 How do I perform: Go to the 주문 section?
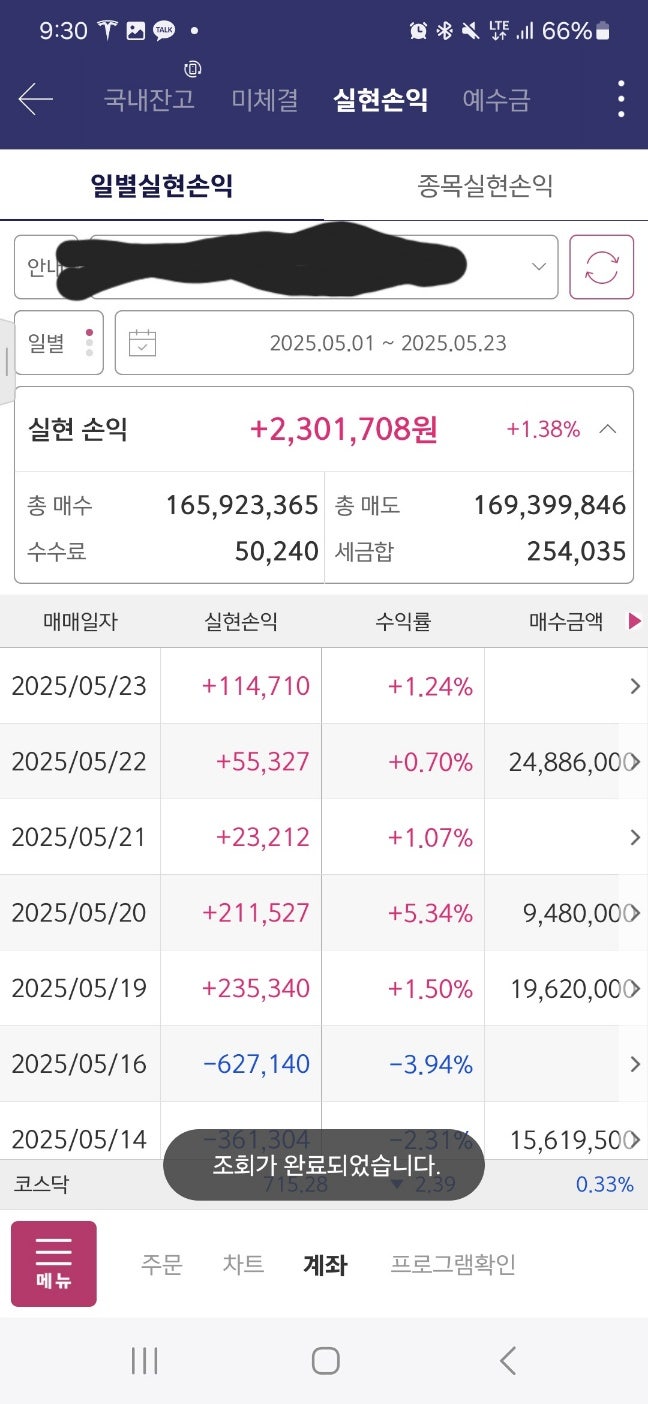161,1264
